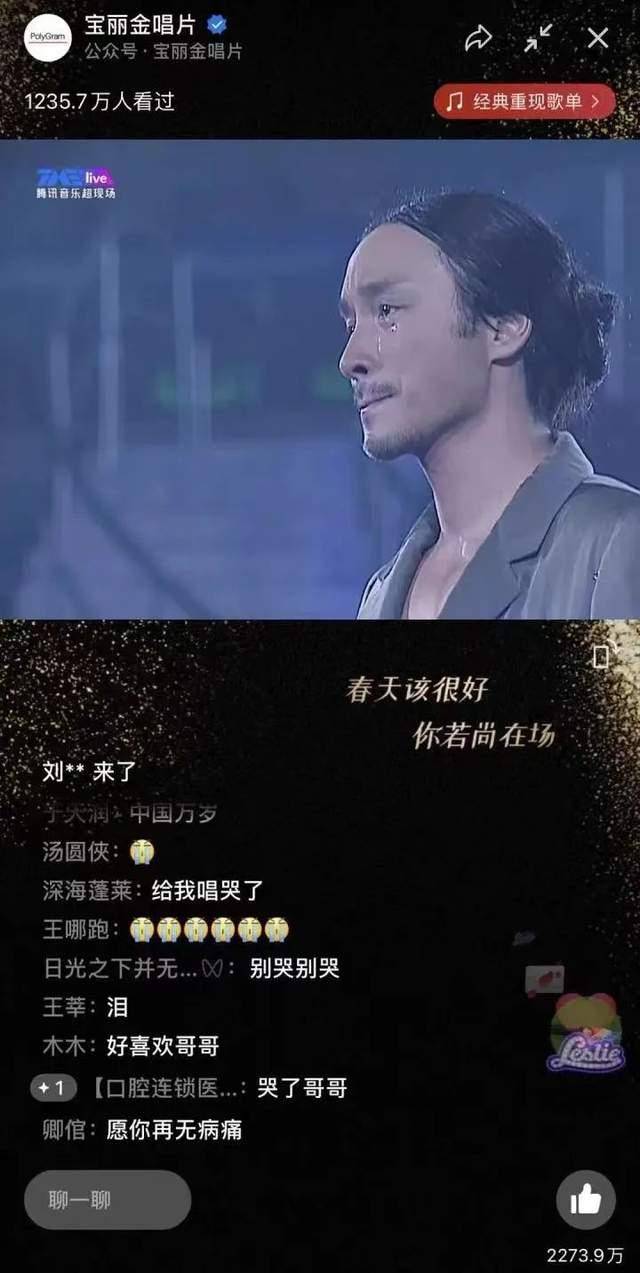Like the stream with thumbs up

coord(586,1199)
